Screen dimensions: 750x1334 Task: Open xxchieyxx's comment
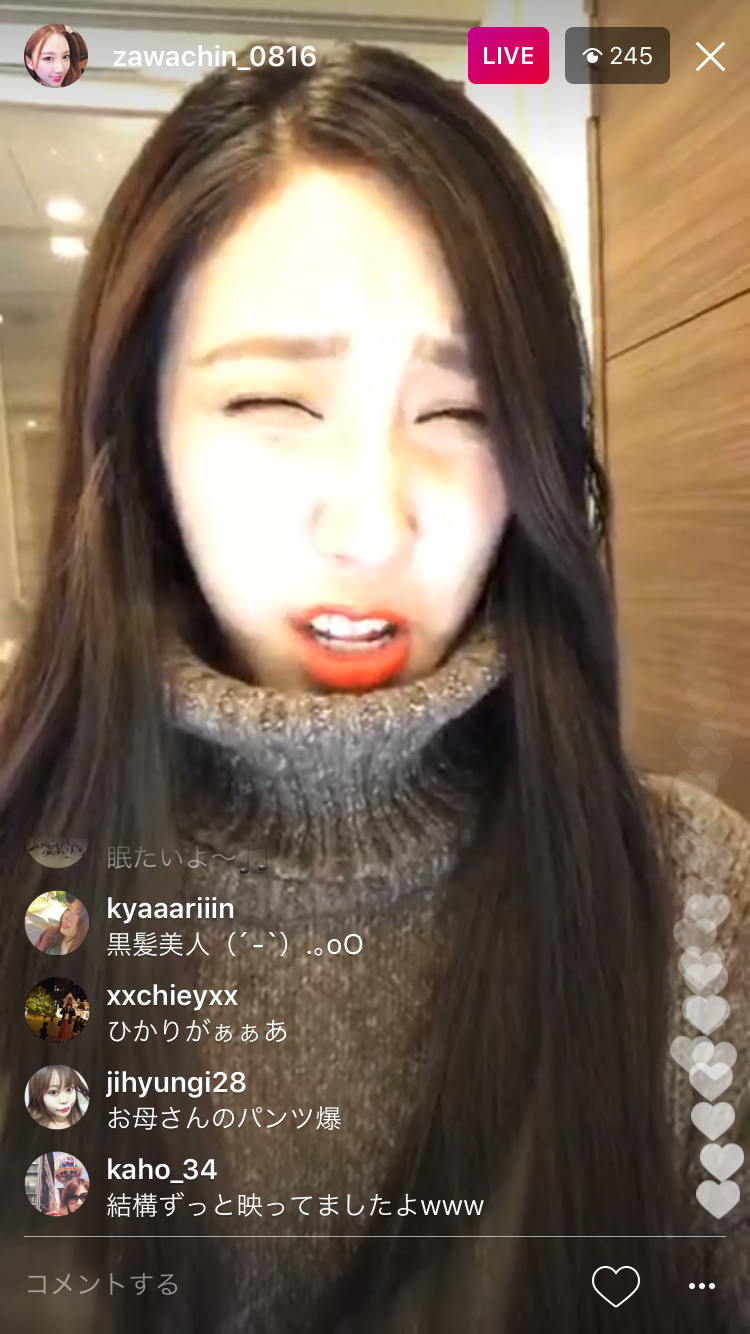pos(197,1013)
